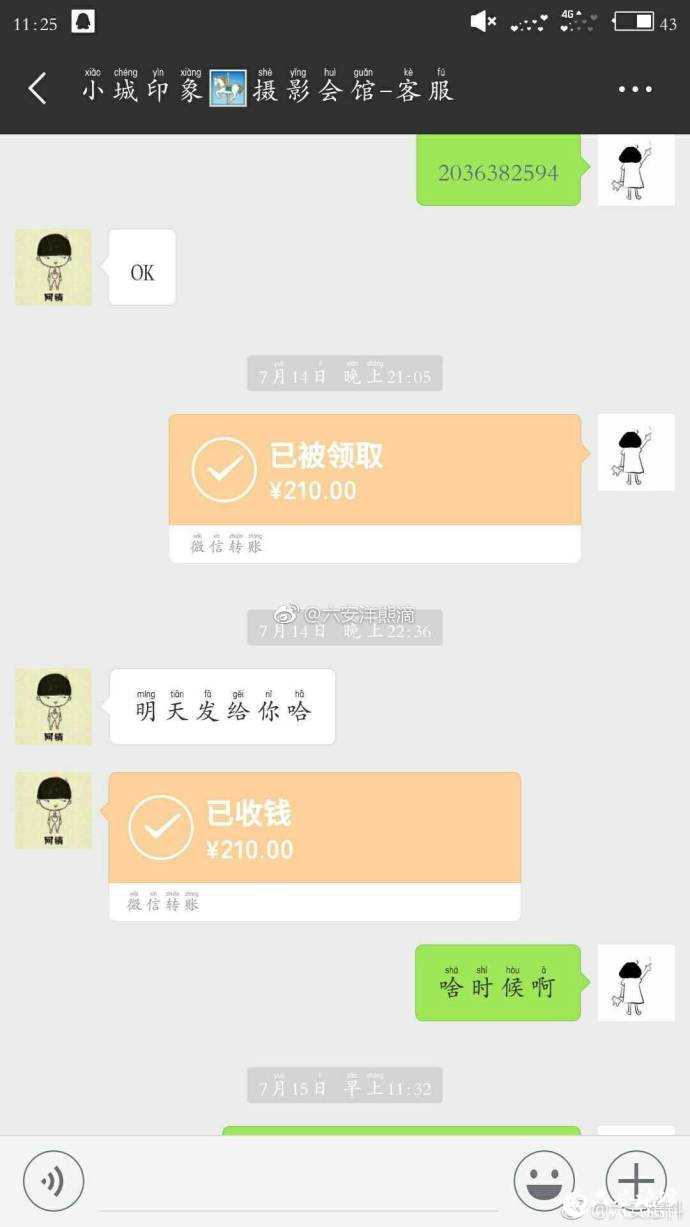Open the three-dot chat options menu
Image resolution: width=690 pixels, height=1227 pixels.
635,89
